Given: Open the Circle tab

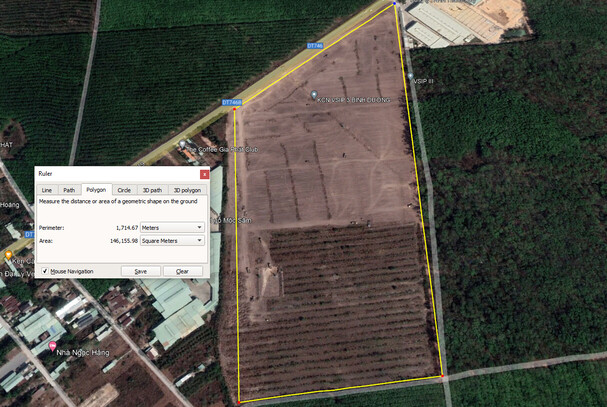Looking at the screenshot, I should tap(124, 189).
